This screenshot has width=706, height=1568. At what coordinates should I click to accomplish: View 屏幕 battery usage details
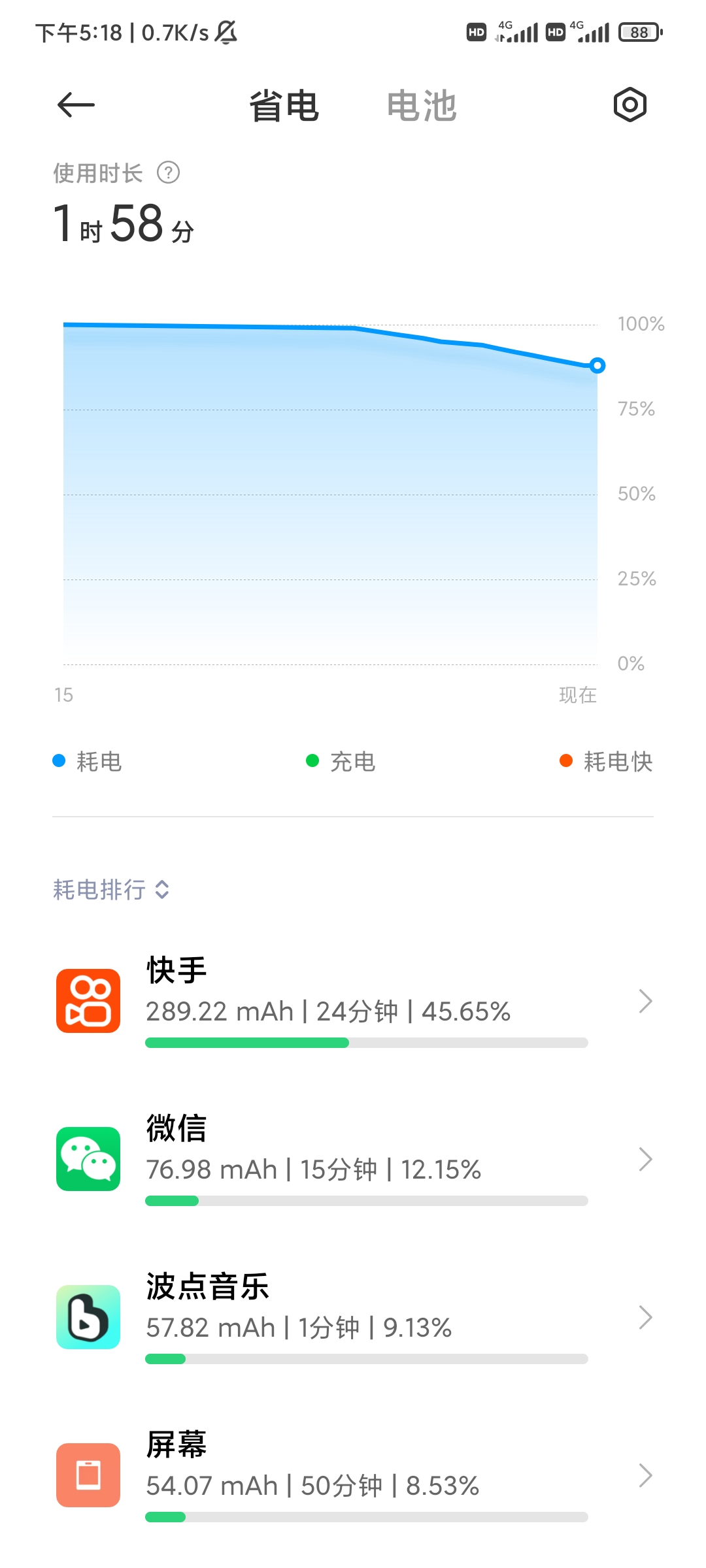tap(353, 1475)
